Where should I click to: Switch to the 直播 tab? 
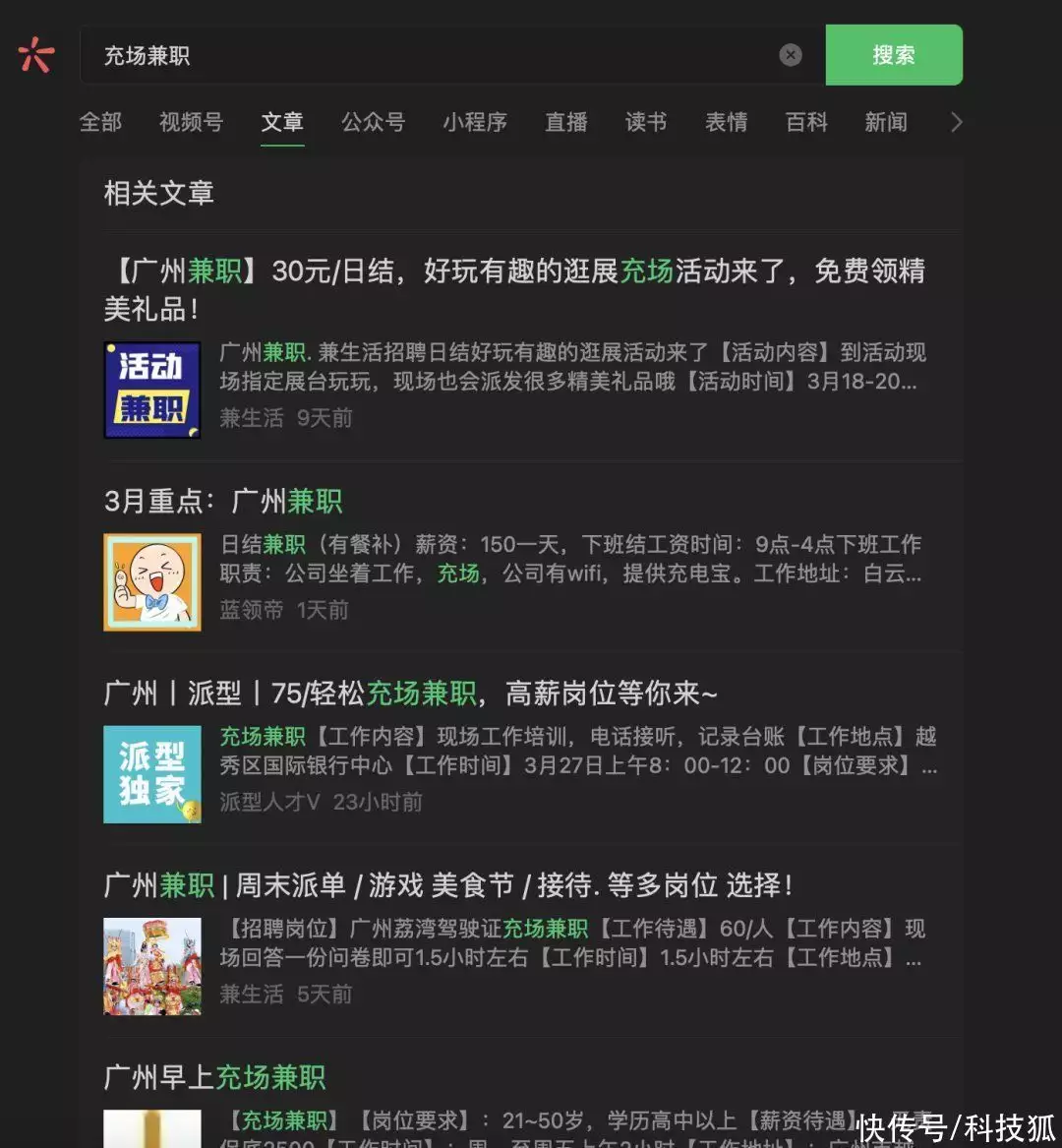tap(566, 122)
